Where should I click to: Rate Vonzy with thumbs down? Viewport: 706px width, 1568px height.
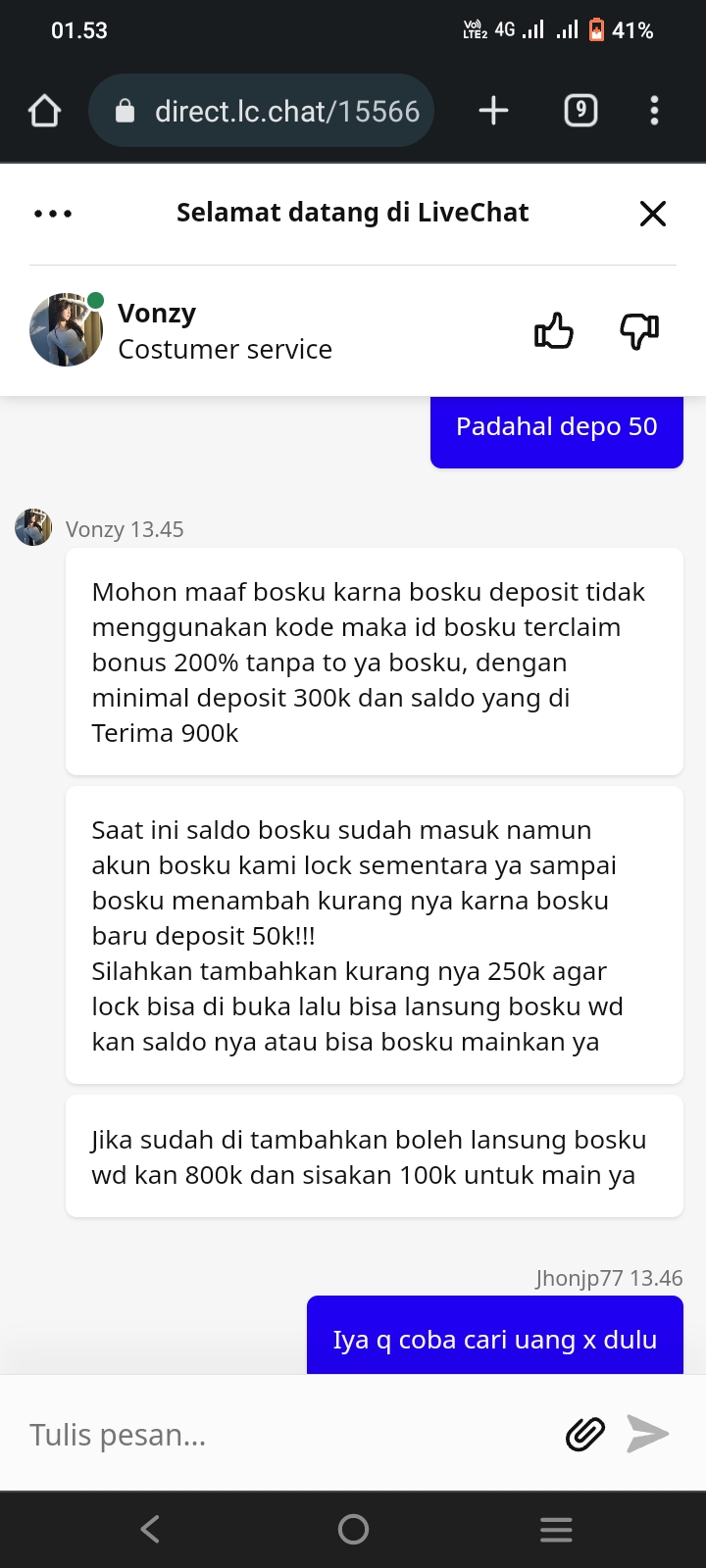click(x=639, y=331)
